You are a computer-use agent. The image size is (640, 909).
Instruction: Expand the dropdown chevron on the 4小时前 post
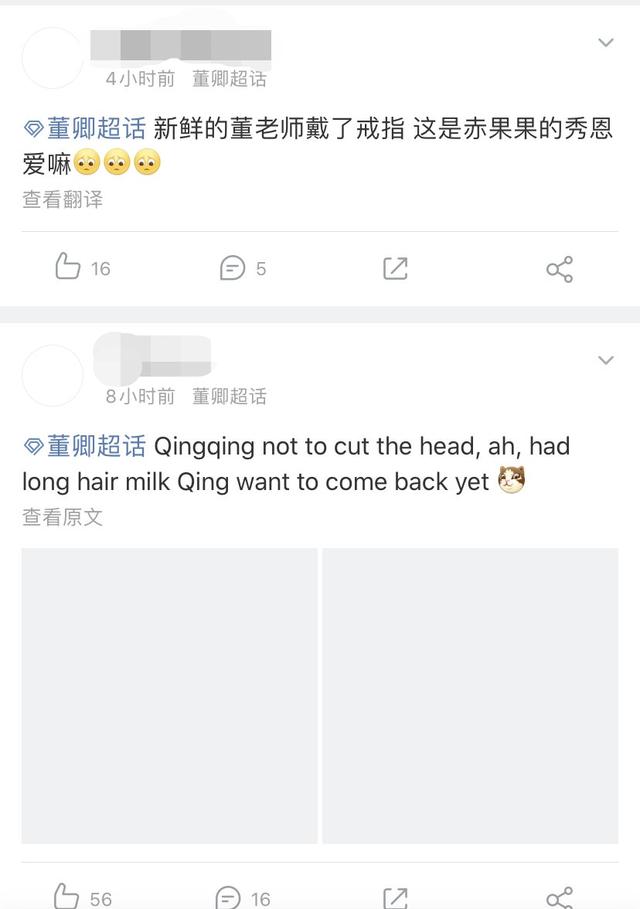pyautogui.click(x=605, y=42)
